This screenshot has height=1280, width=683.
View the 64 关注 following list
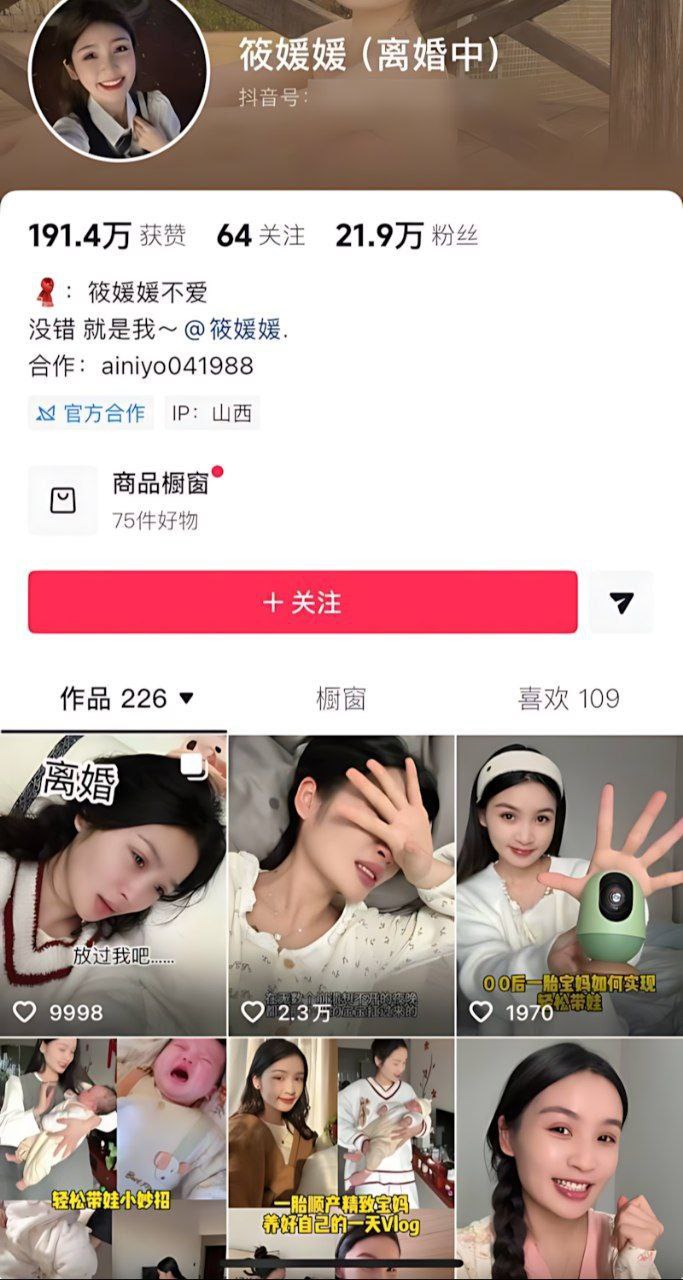(x=260, y=236)
